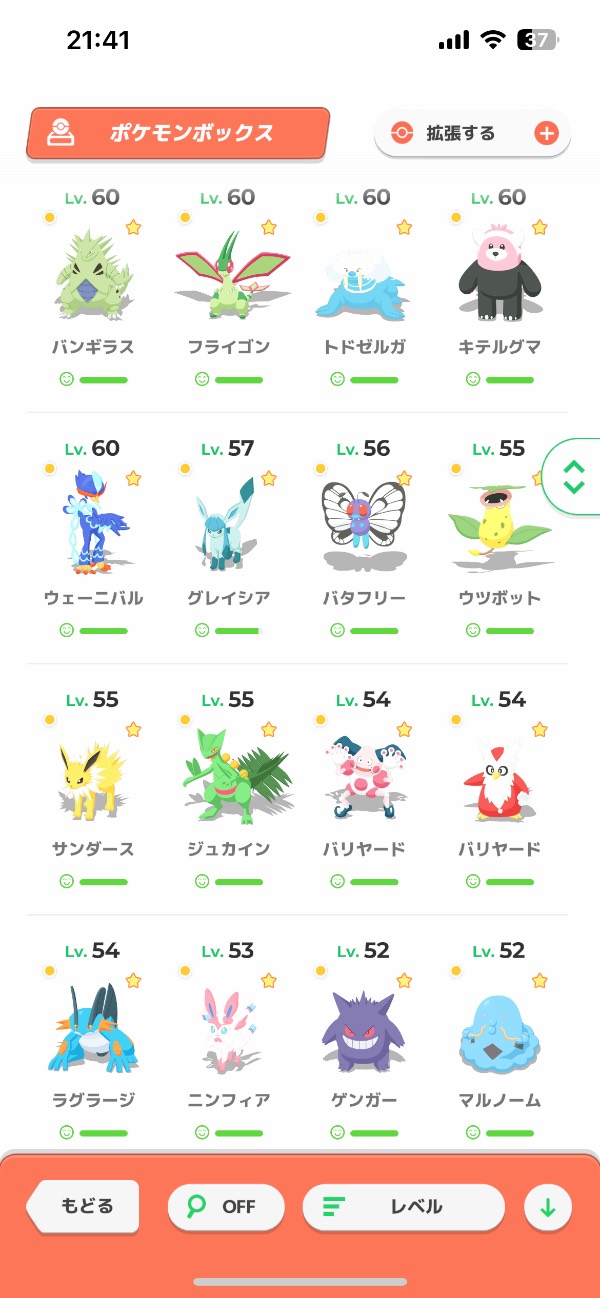Tap the 拡張する button to expand the box
The width and height of the screenshot is (600, 1298).
click(472, 133)
